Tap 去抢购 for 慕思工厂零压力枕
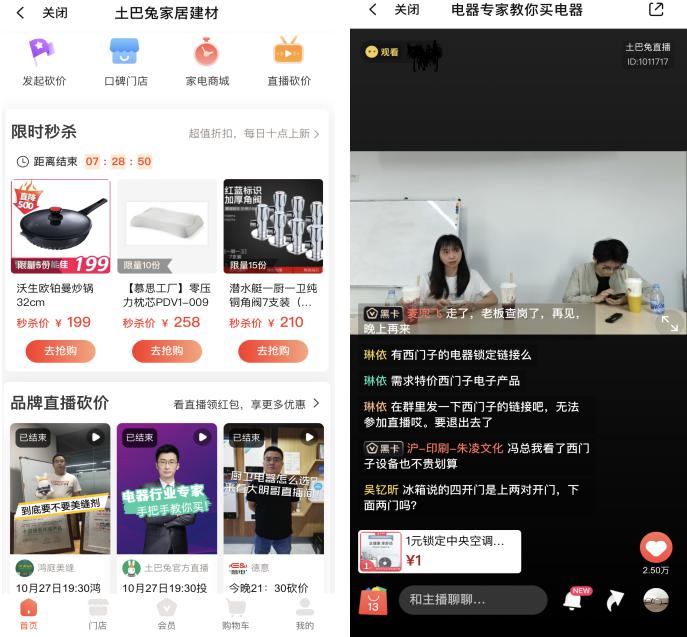 (166, 351)
